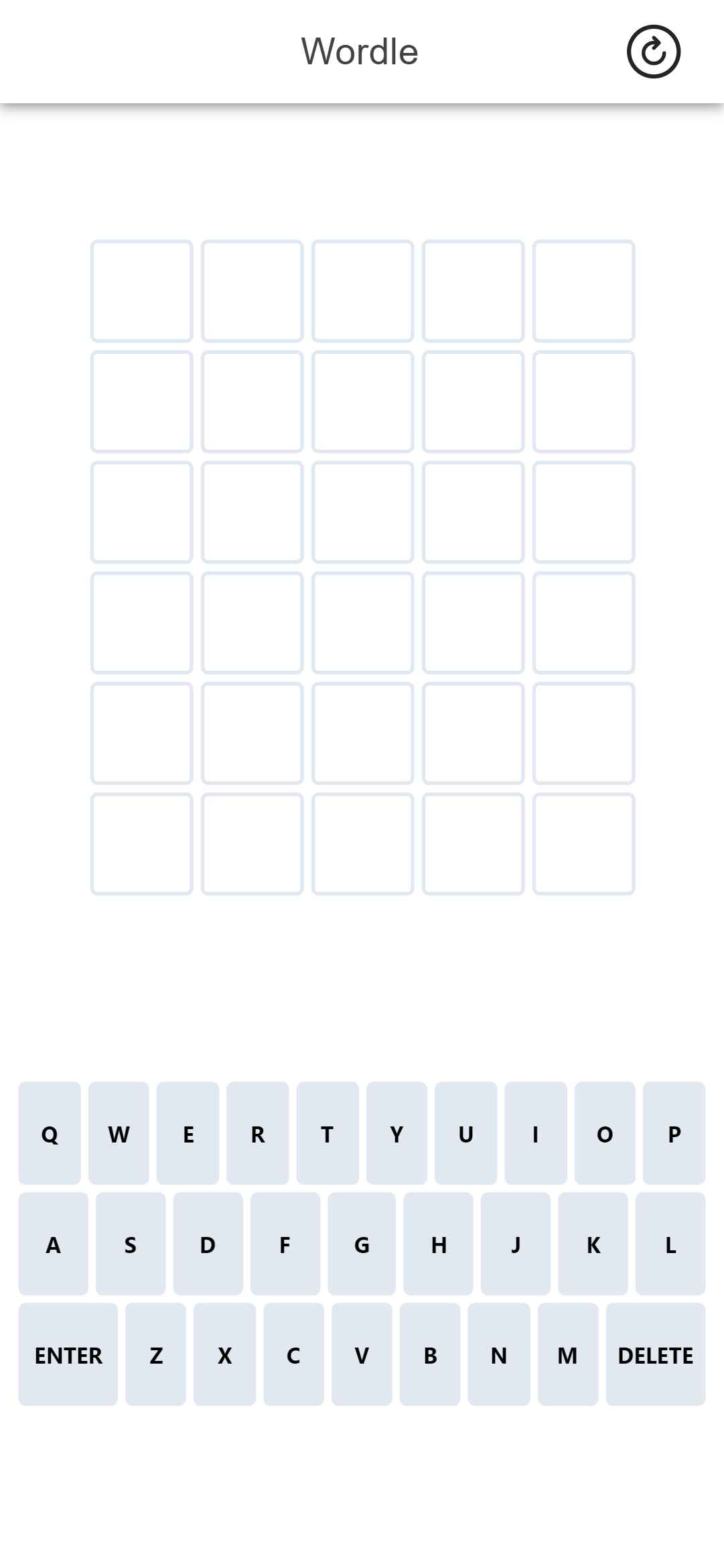This screenshot has width=724, height=1568.
Task: Restart the Wordle game
Action: pos(653,52)
